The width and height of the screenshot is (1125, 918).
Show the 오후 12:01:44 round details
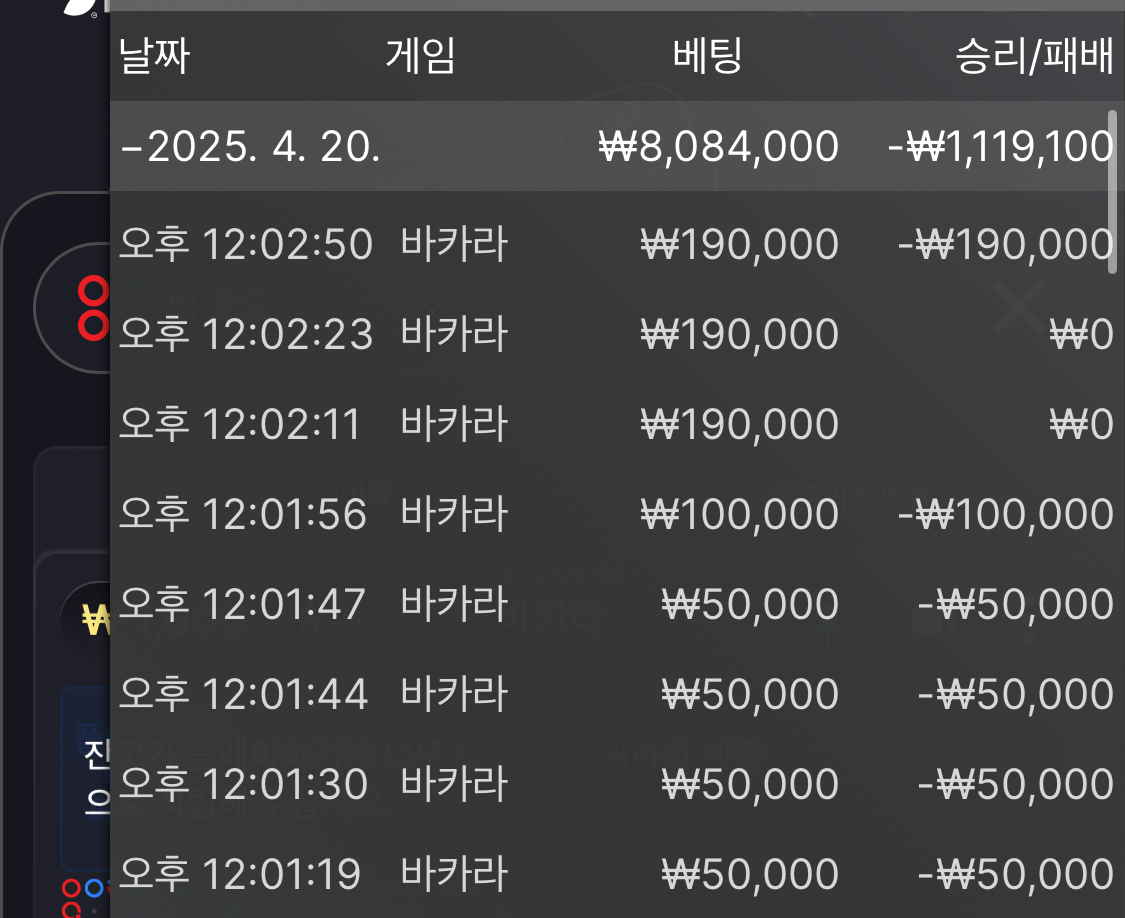616,694
